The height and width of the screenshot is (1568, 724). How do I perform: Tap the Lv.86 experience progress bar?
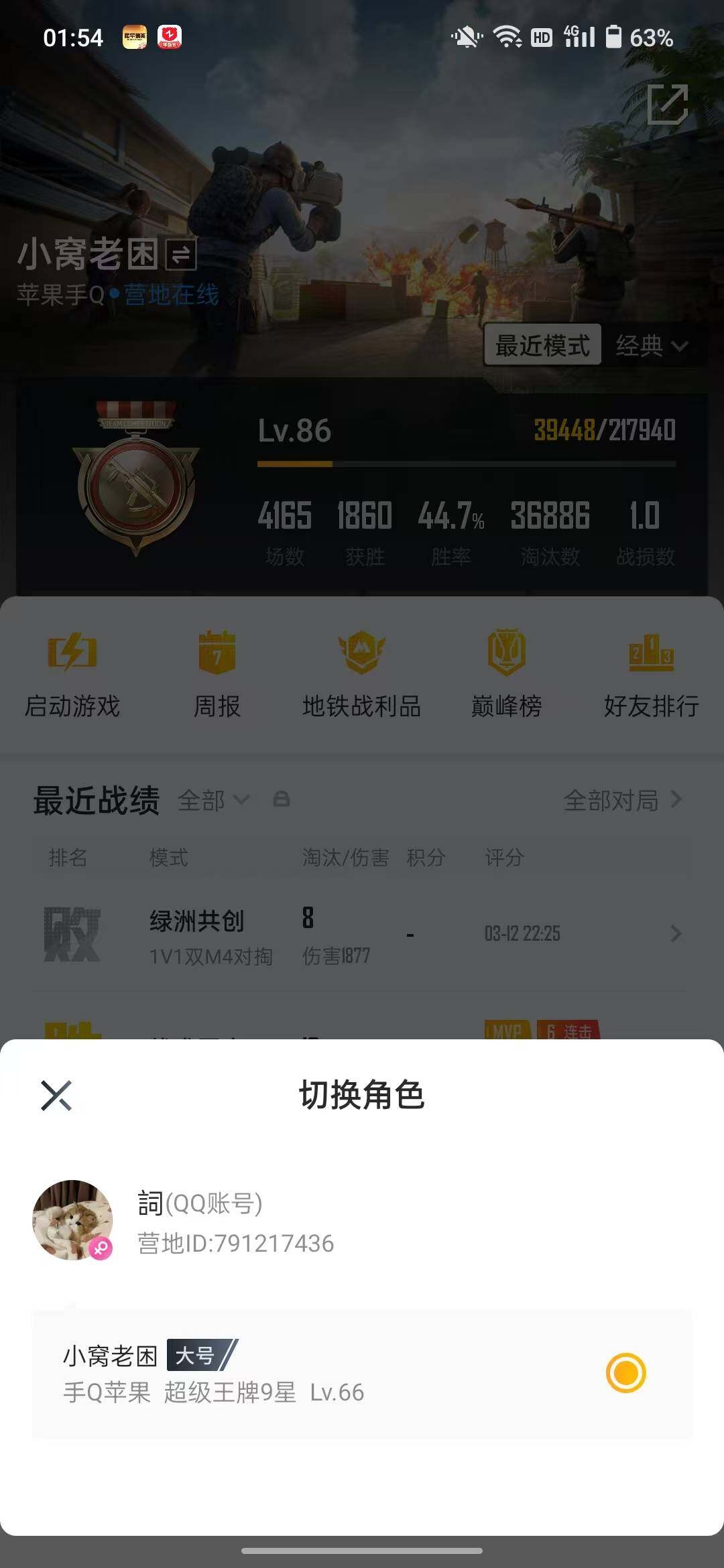468,464
